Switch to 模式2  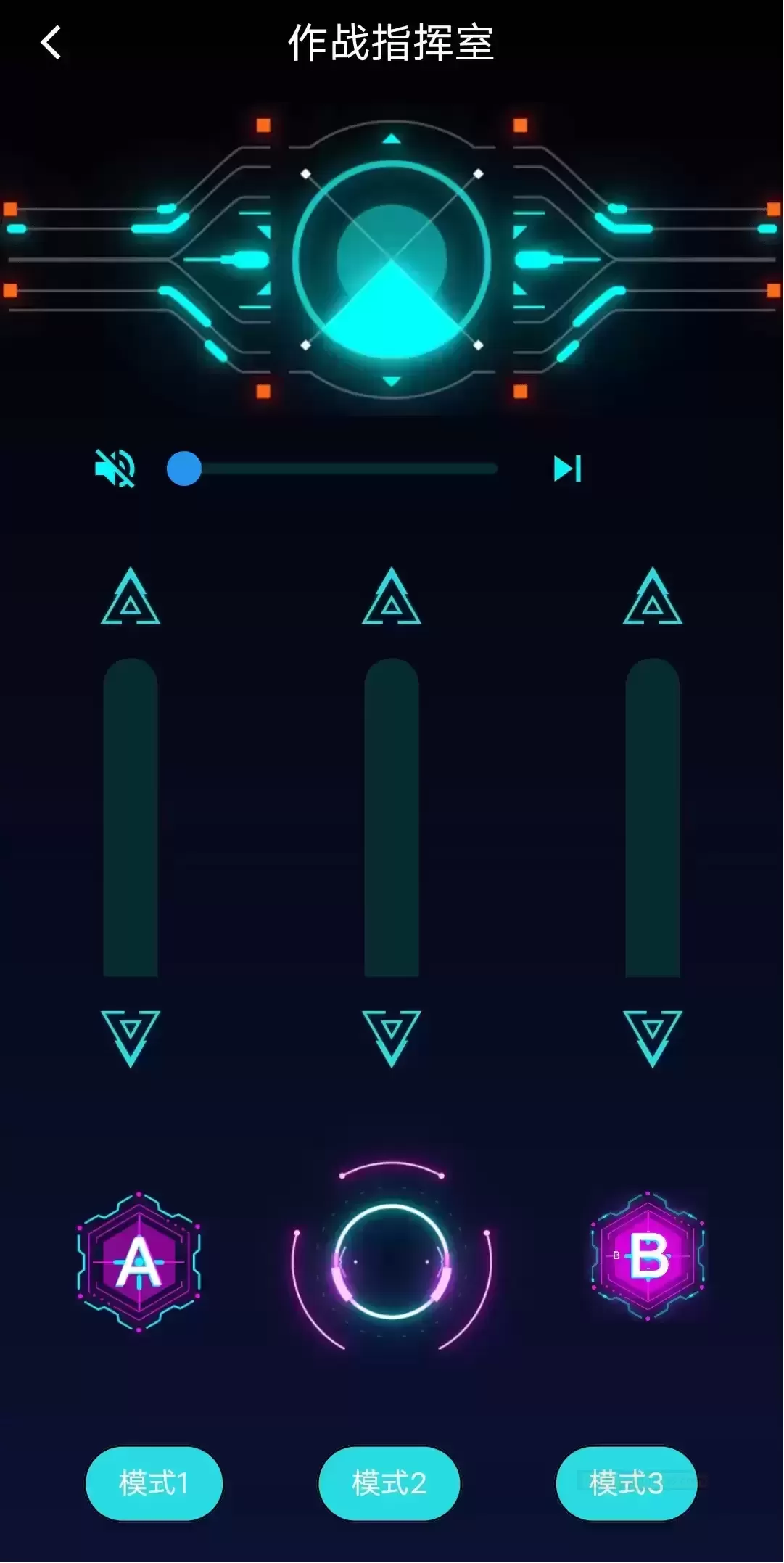tap(389, 1483)
